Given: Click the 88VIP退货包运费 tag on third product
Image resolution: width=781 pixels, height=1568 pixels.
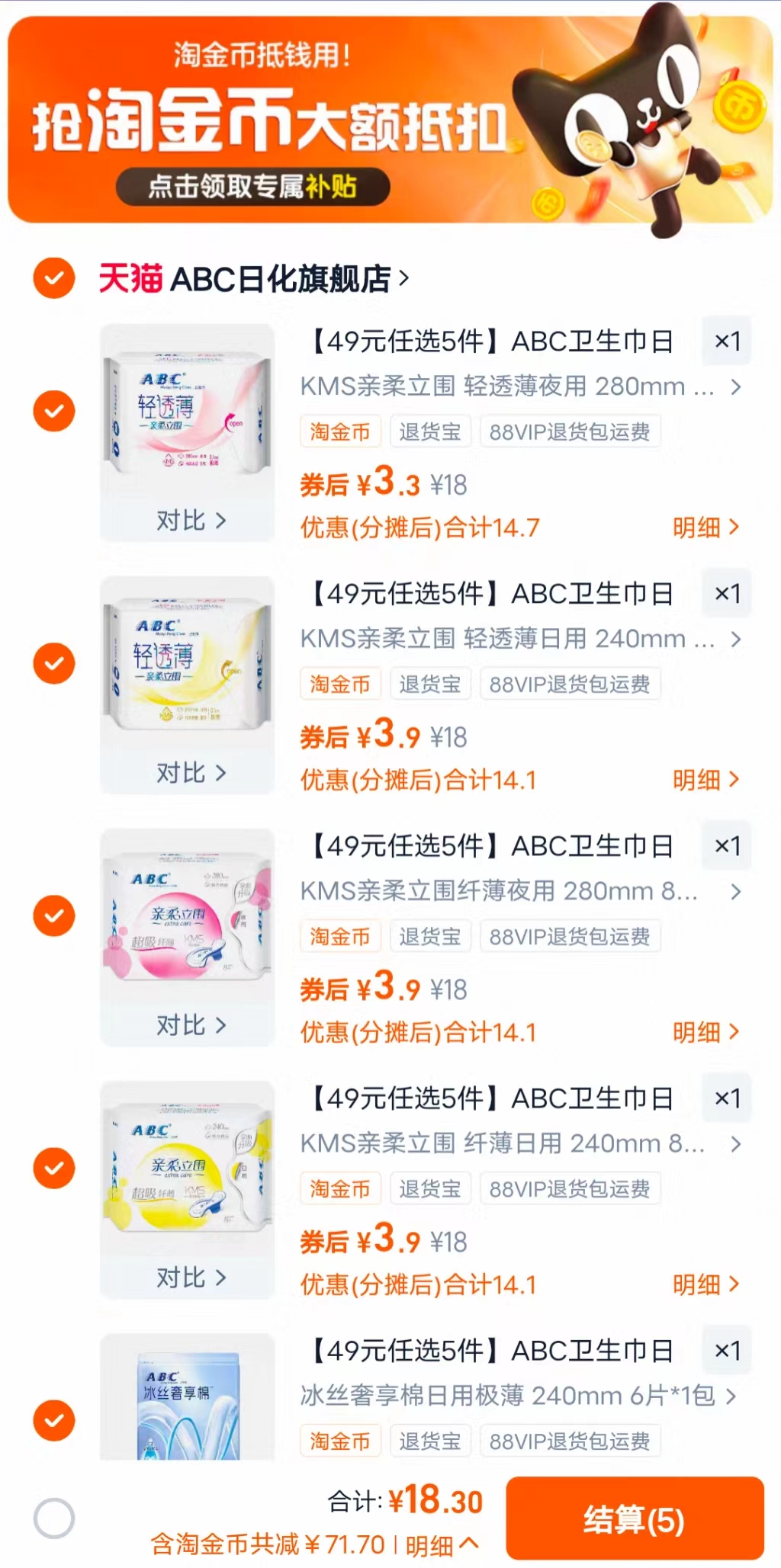Looking at the screenshot, I should [x=570, y=936].
